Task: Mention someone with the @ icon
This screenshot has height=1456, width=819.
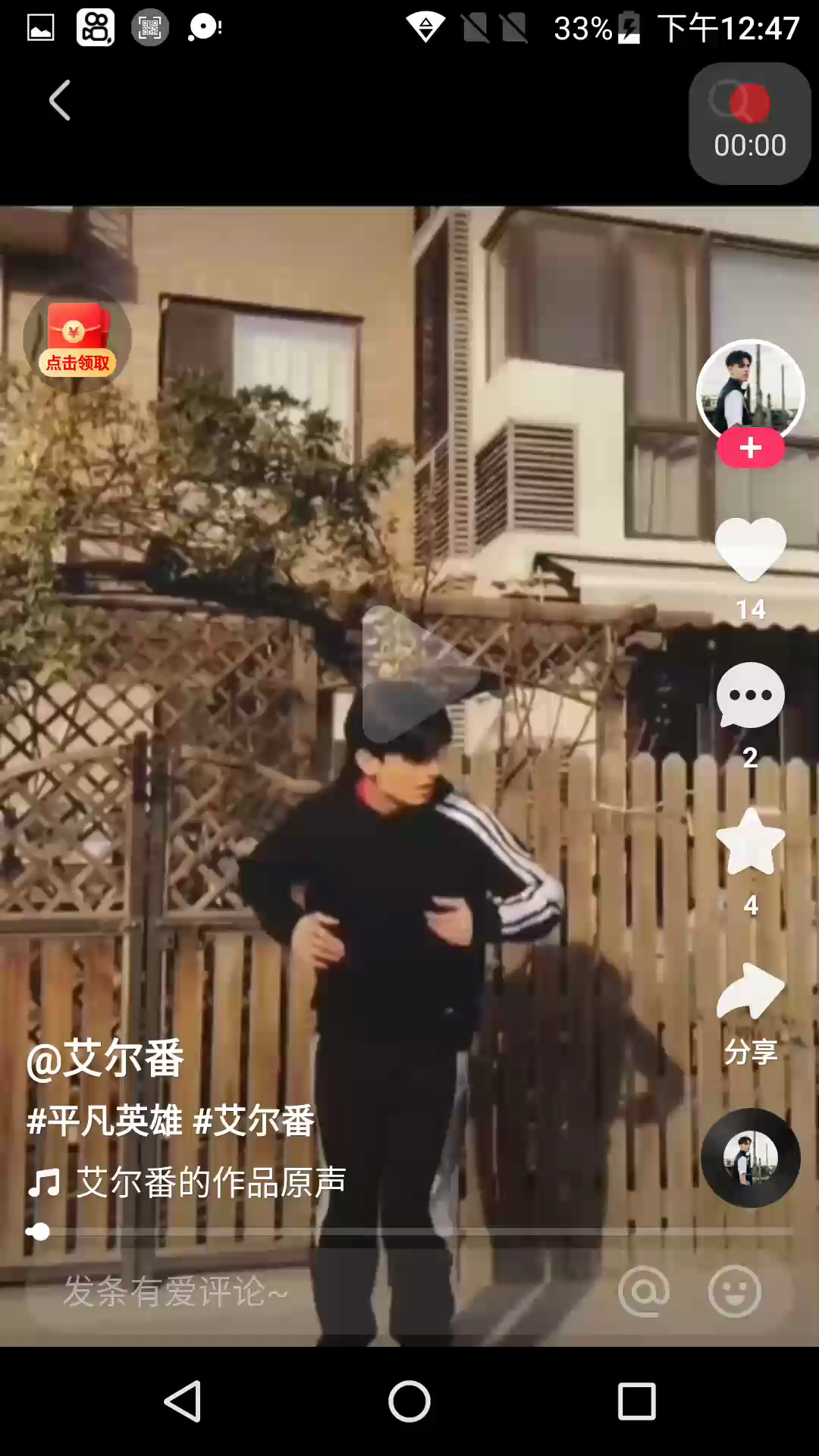Action: point(644,1291)
